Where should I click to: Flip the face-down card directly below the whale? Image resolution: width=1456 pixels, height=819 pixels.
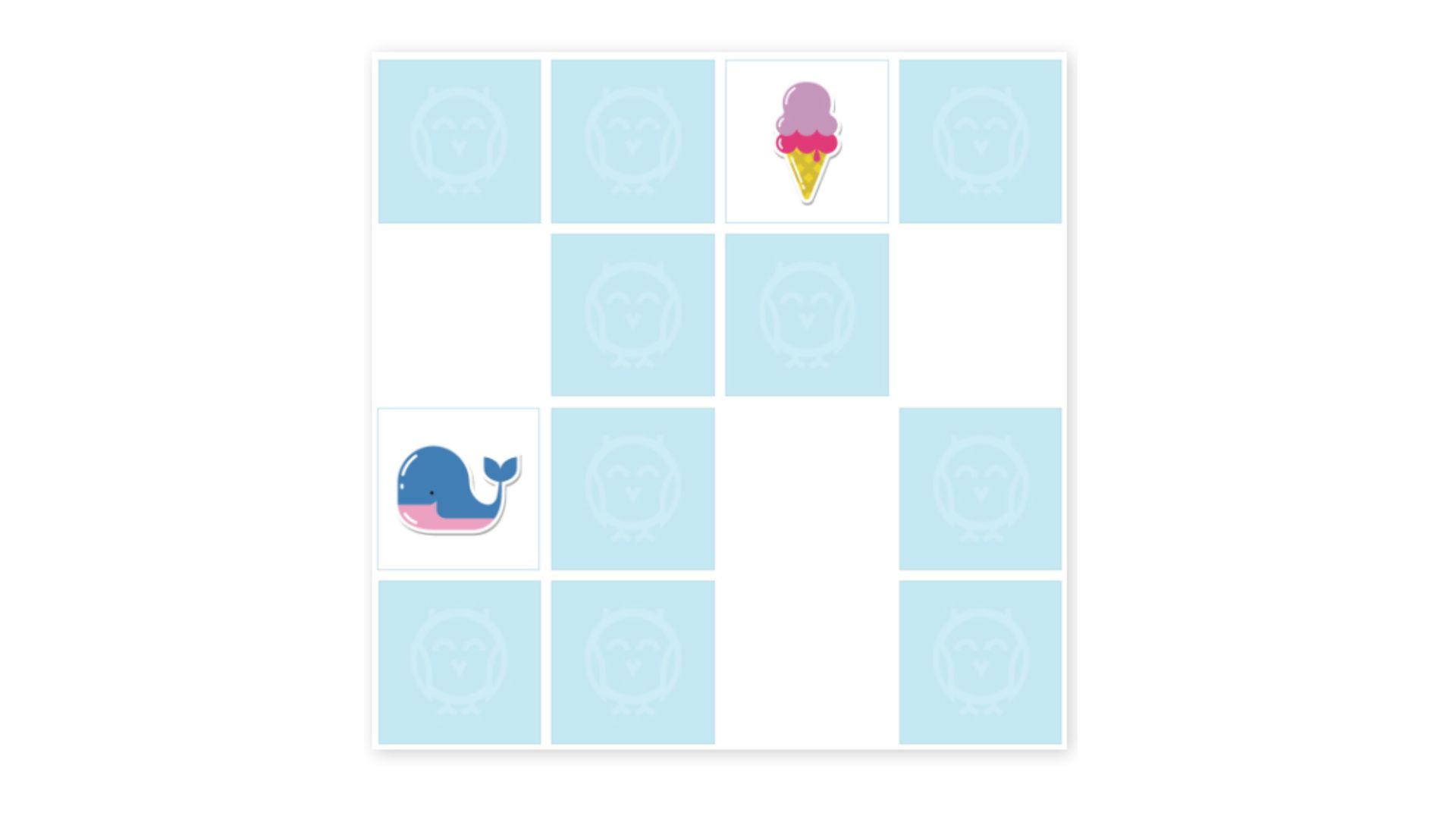pos(459,662)
